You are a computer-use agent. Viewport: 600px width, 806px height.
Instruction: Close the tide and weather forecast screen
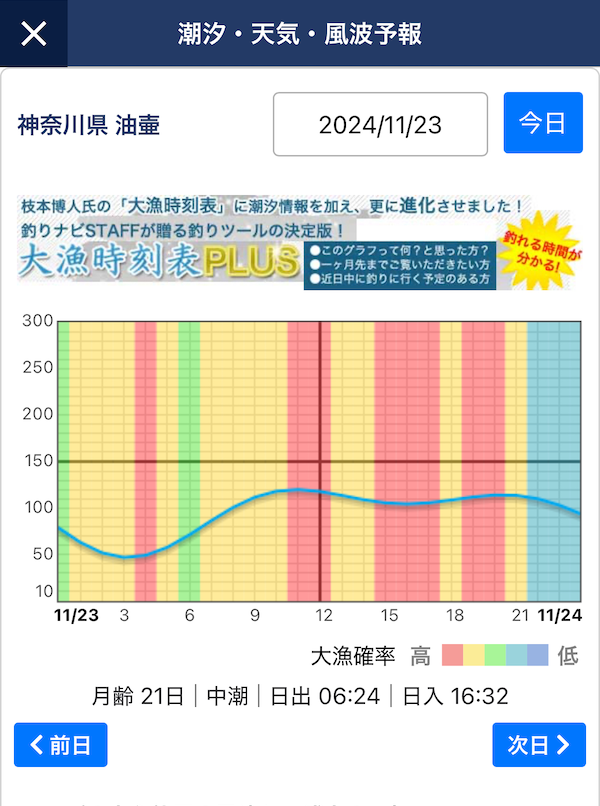[x=34, y=34]
